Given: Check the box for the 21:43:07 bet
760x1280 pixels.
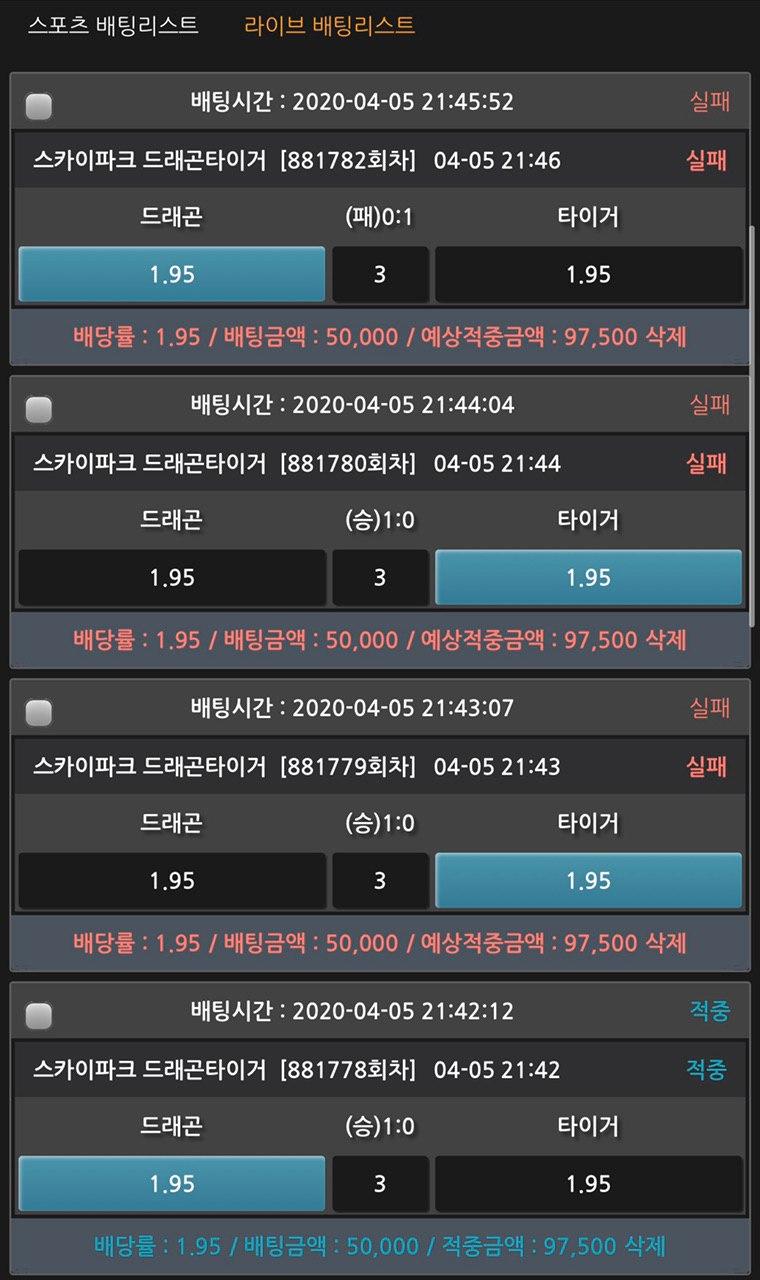Looking at the screenshot, I should [x=39, y=713].
